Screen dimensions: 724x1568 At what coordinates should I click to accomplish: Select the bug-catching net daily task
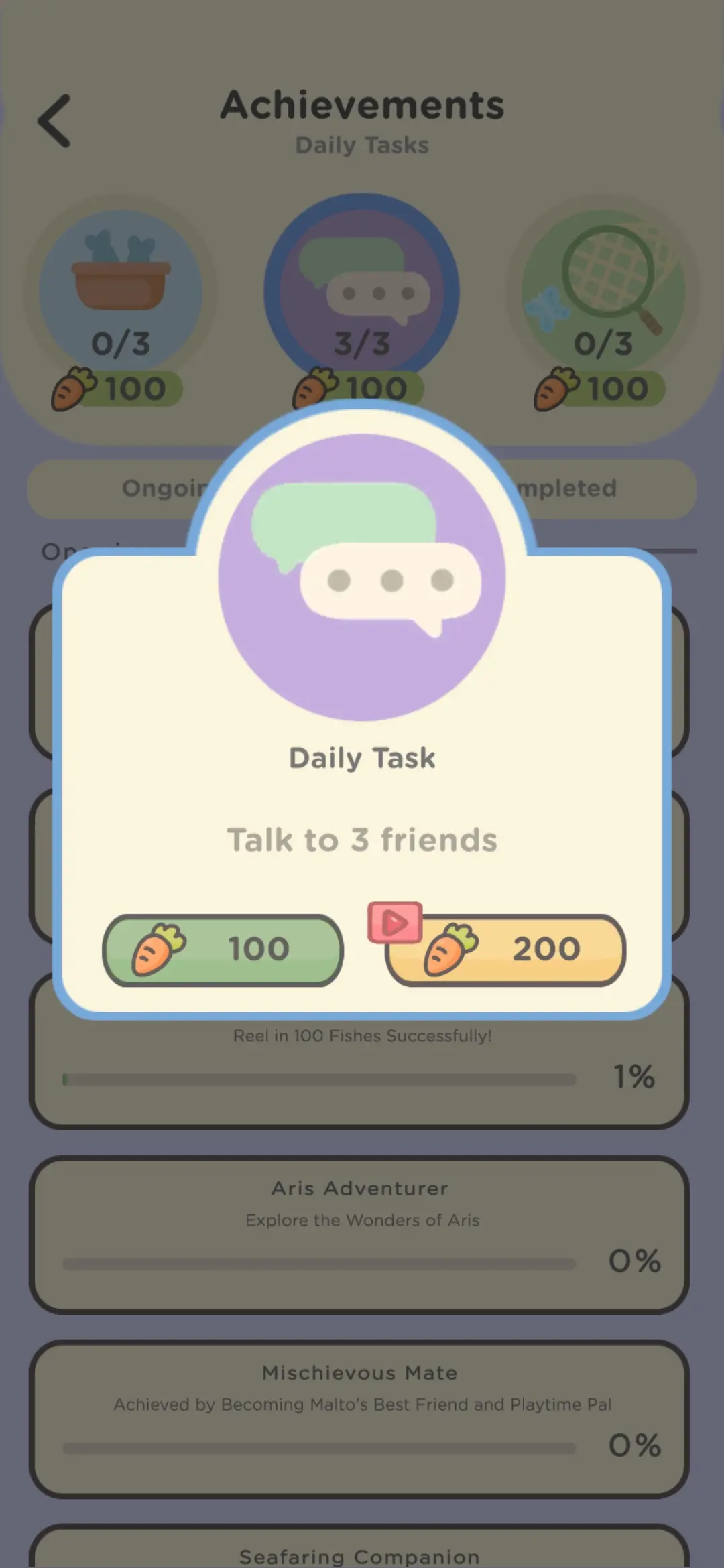pos(603,295)
